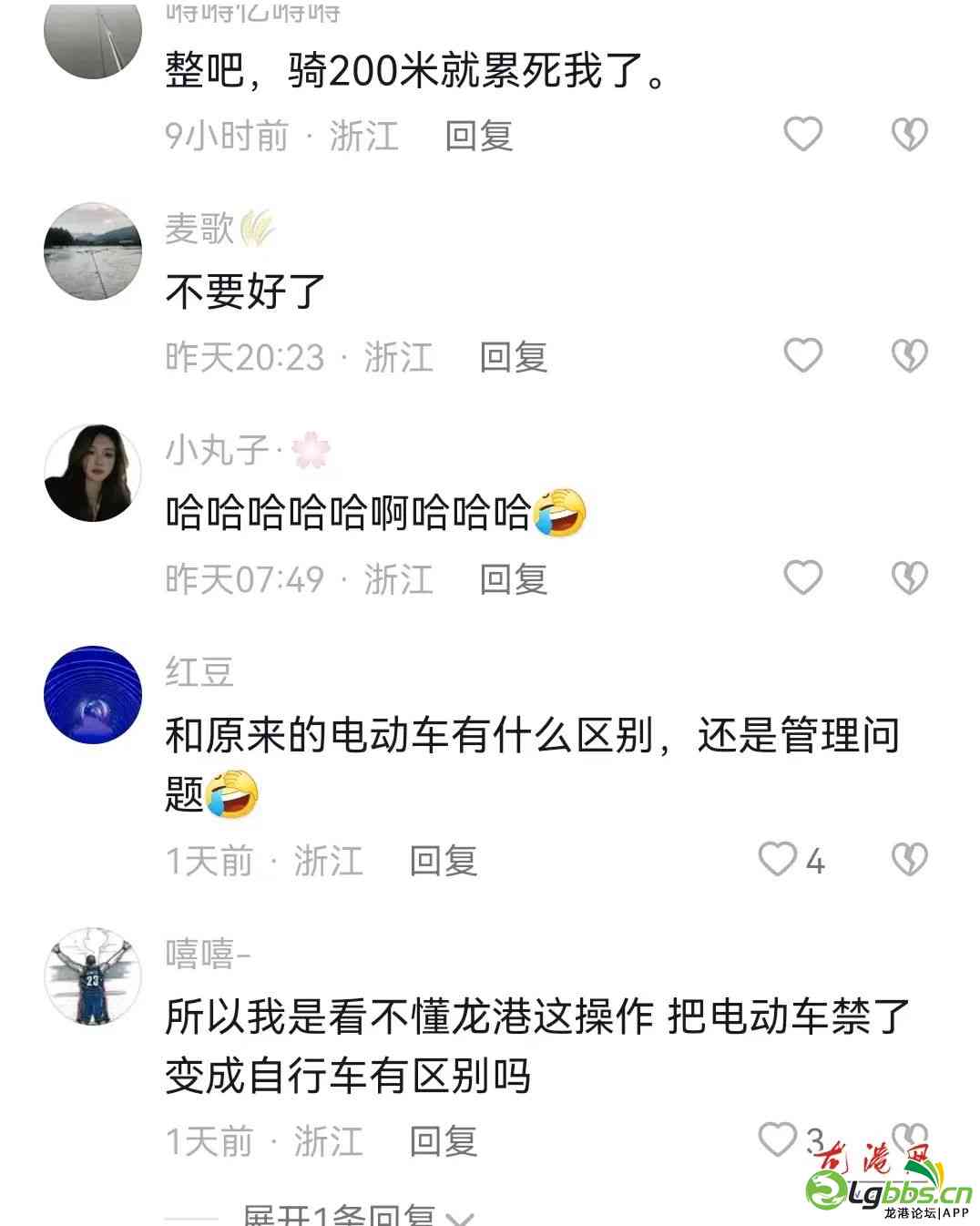Viewport: 980px width, 1226px height.
Task: Reply to the 9小时前 comment
Action: [x=479, y=137]
